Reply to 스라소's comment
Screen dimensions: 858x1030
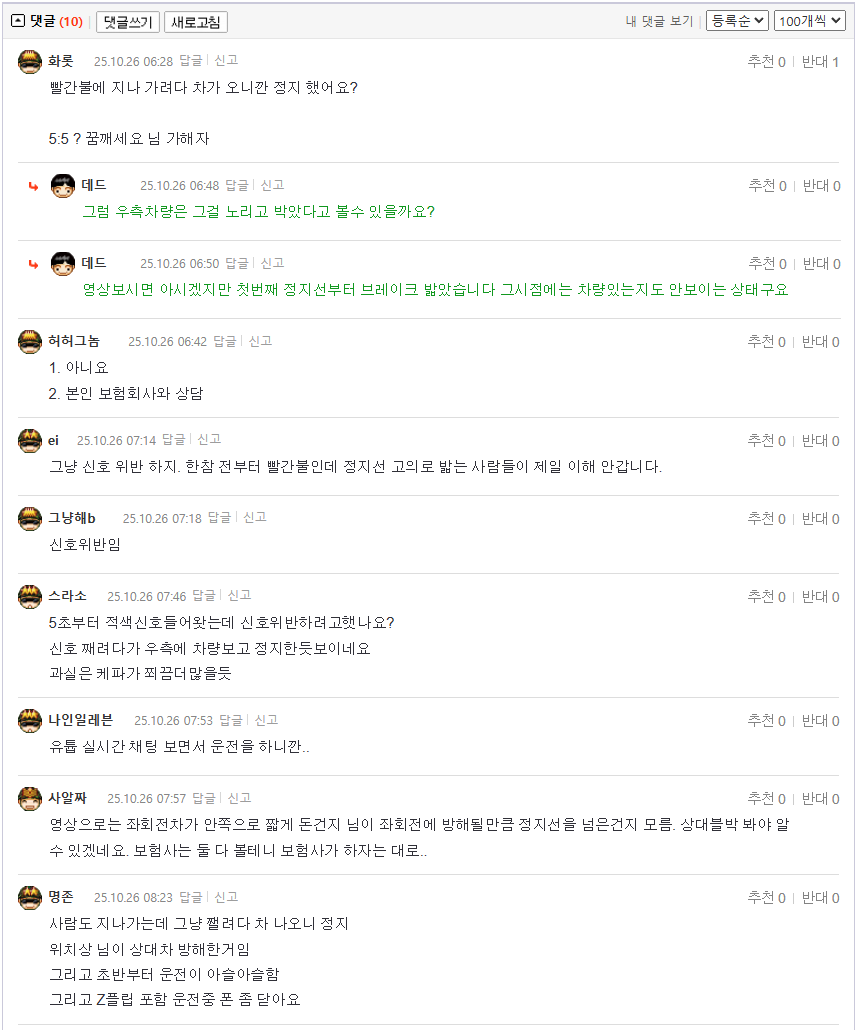pyautogui.click(x=203, y=596)
